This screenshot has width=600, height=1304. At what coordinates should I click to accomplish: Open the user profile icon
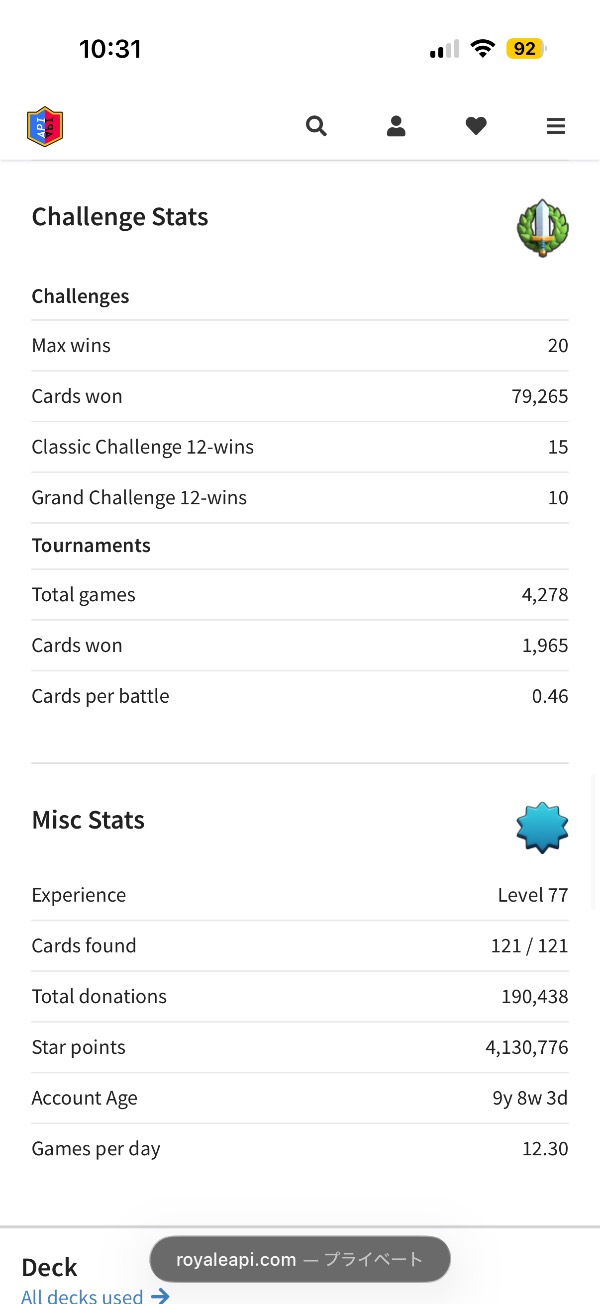(396, 126)
